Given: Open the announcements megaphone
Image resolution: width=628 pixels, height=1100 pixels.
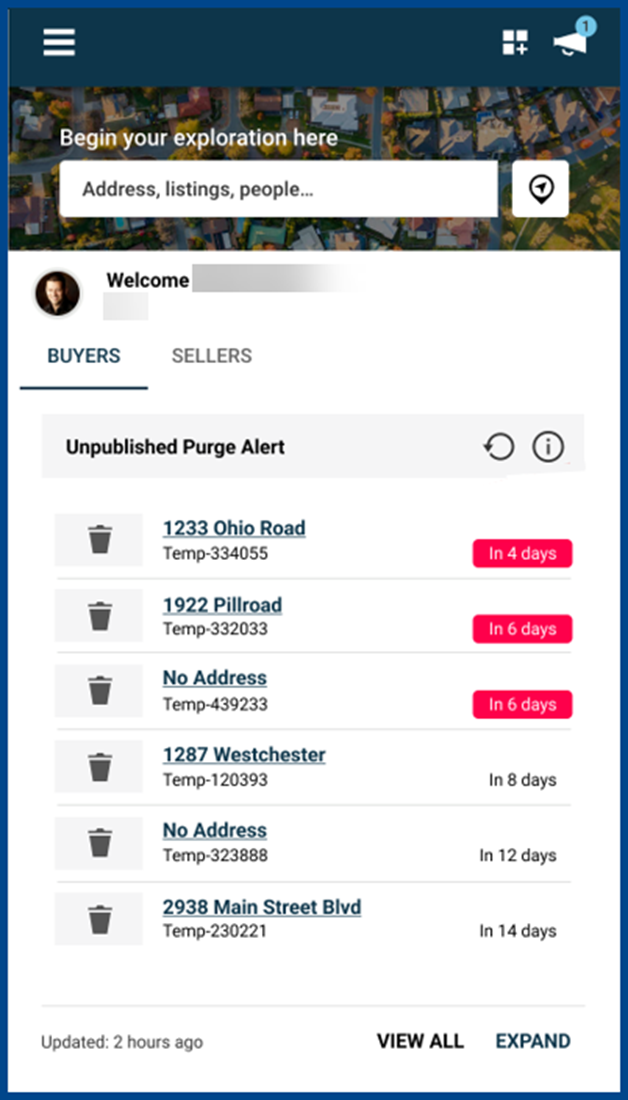Looking at the screenshot, I should click(x=571, y=43).
